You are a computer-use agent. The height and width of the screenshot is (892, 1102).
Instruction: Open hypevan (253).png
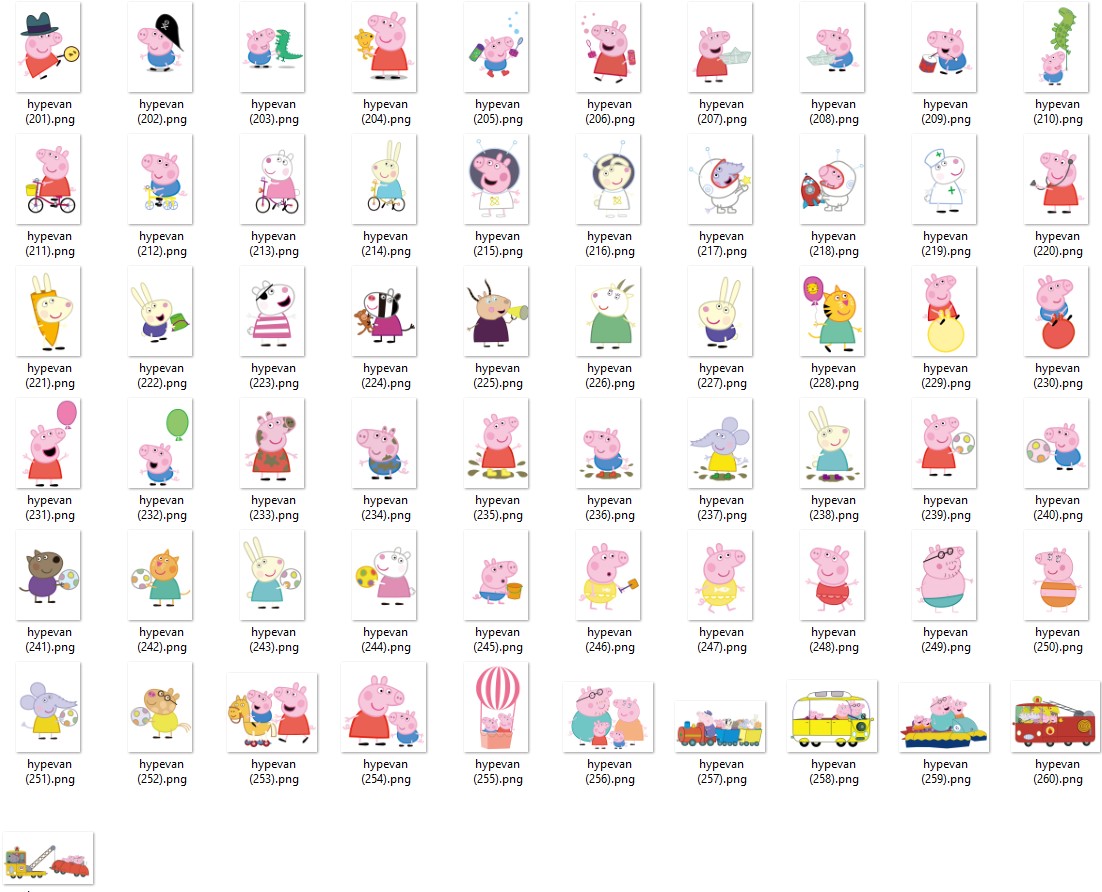[x=272, y=712]
